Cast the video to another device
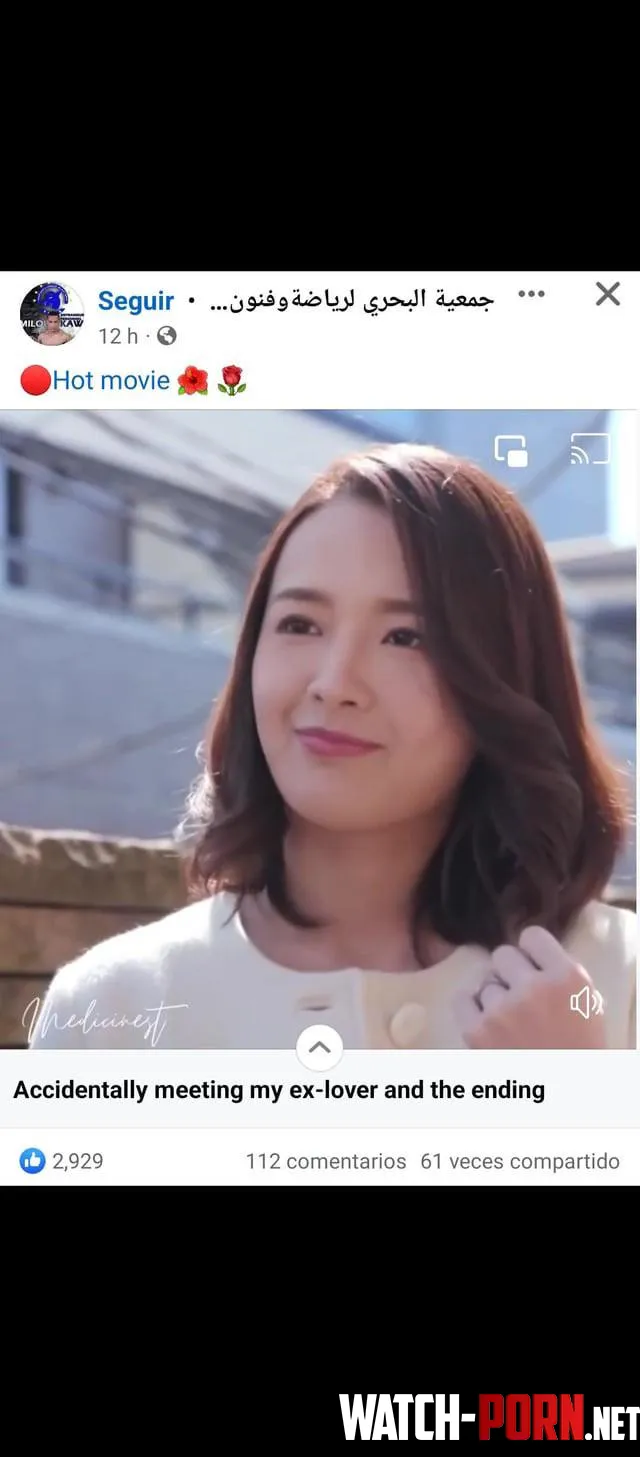This screenshot has height=1457, width=640. 589,450
